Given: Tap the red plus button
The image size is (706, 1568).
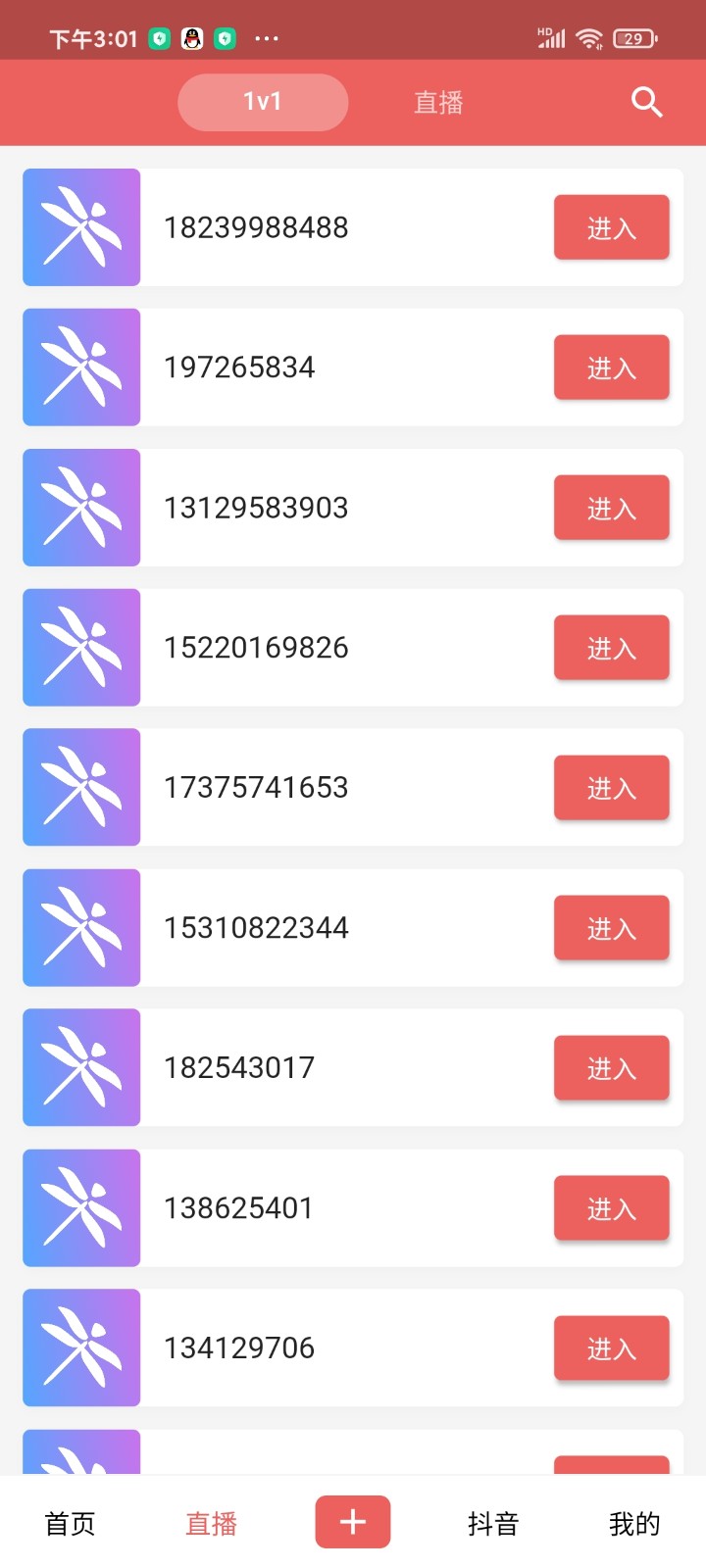Looking at the screenshot, I should pos(353,1522).
